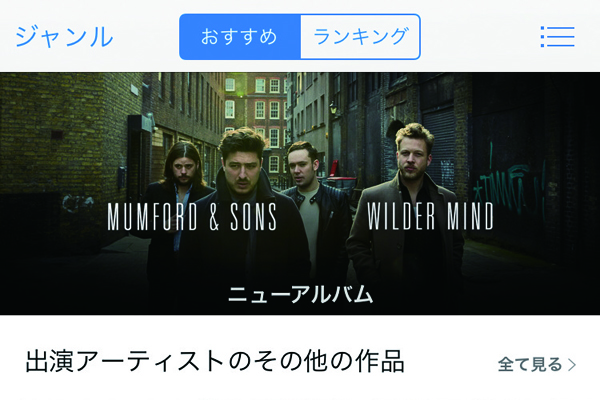Screen dimensions: 600x400
Task: Select the おすすめ segment
Action: pyautogui.click(x=239, y=37)
